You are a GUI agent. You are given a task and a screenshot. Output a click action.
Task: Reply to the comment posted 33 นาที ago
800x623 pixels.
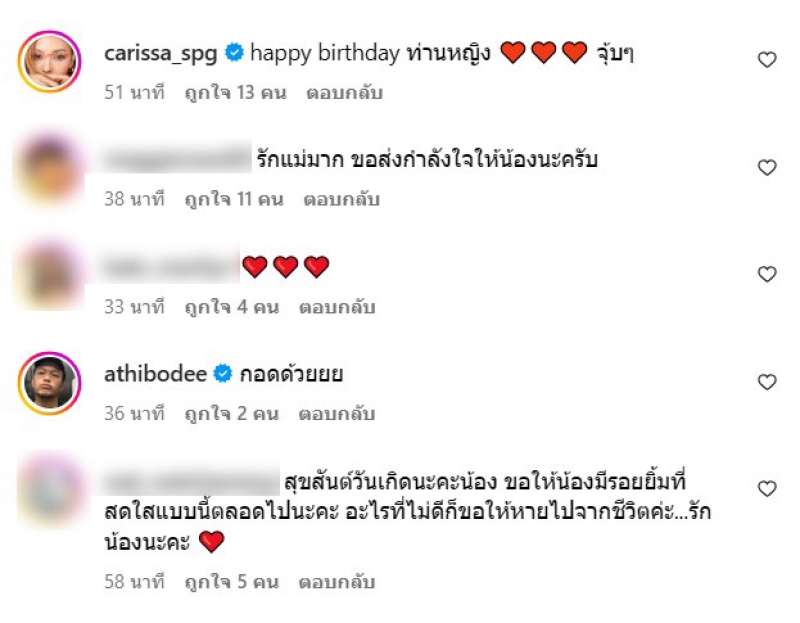pos(336,307)
